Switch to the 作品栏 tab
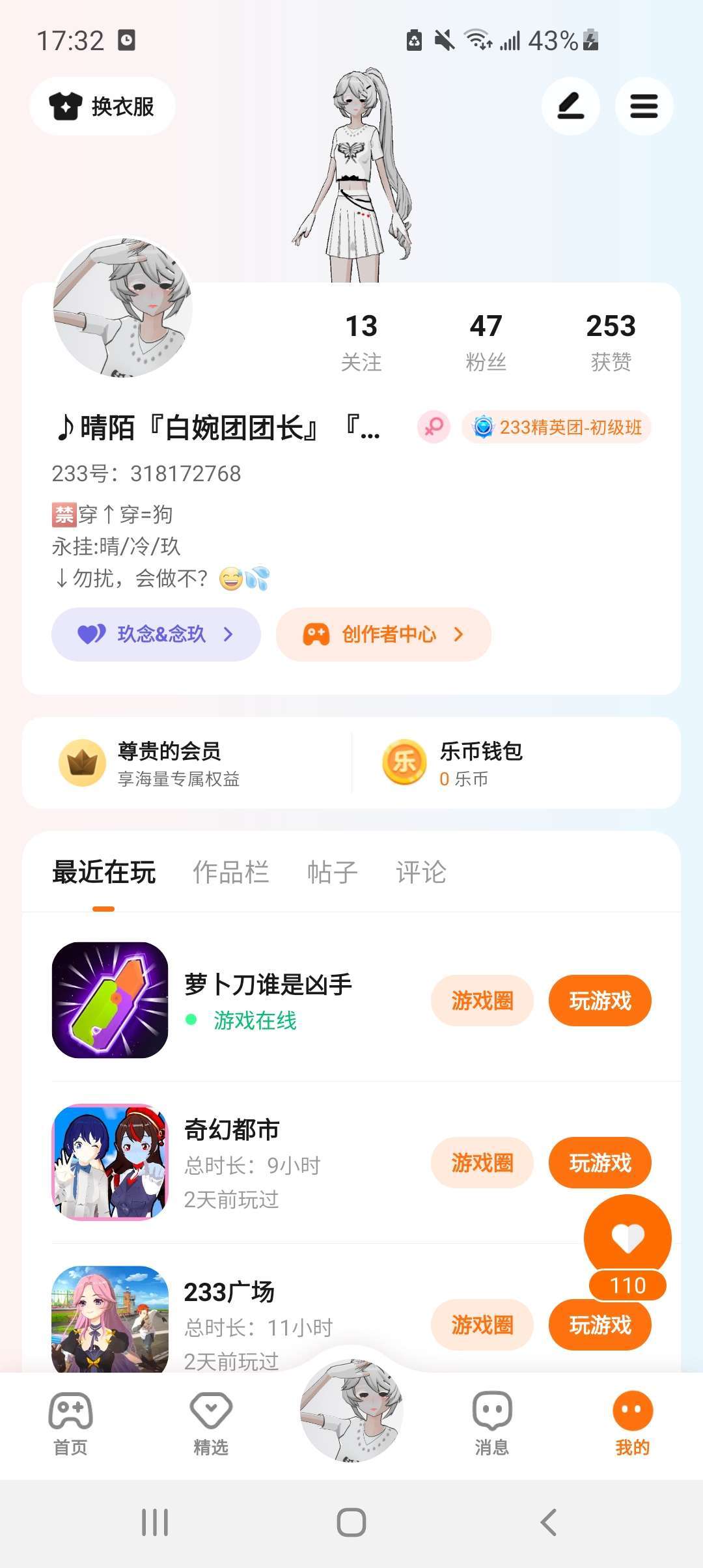This screenshot has width=703, height=1568. pos(230,873)
